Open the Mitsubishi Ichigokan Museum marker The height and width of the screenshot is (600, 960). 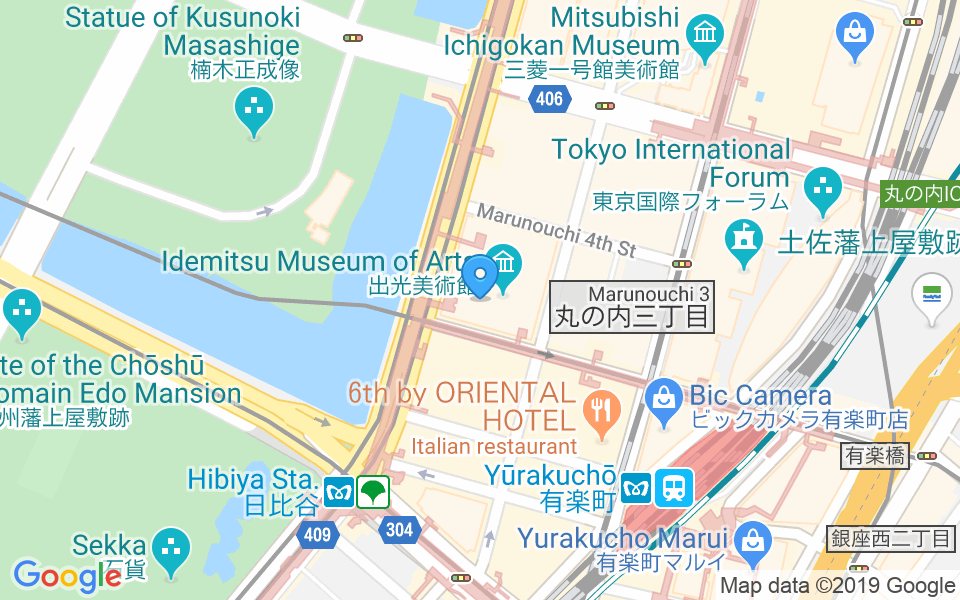point(707,35)
